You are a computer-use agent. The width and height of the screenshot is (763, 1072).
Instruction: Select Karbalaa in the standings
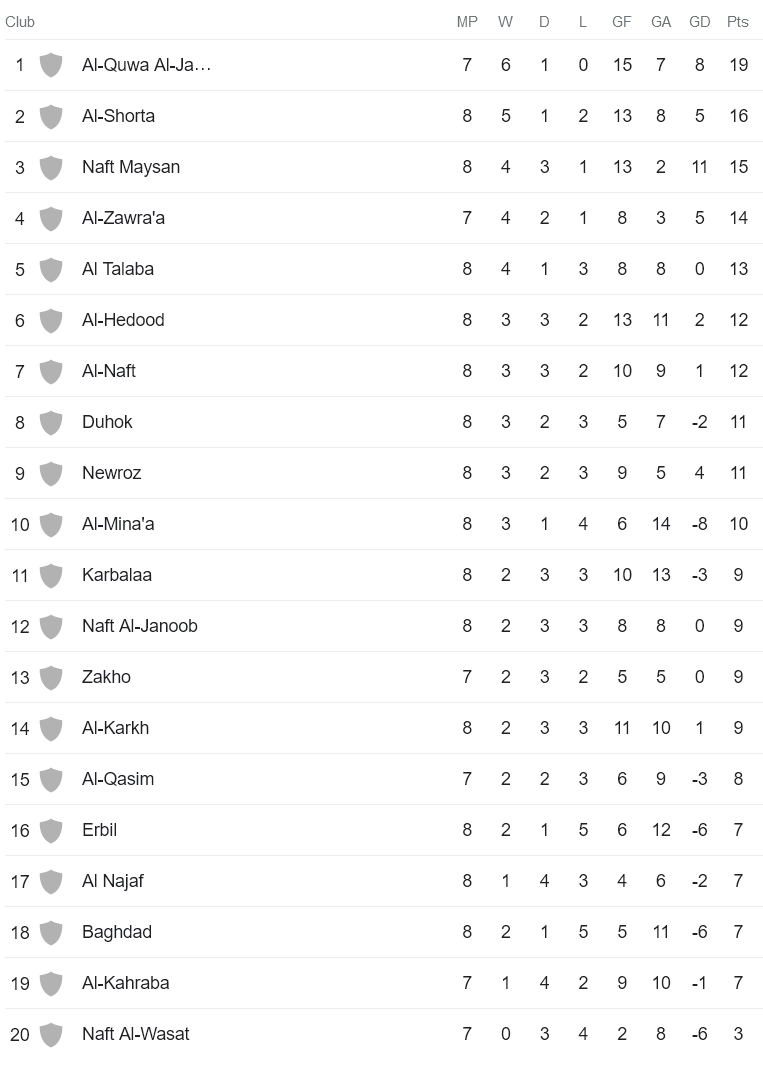(117, 575)
